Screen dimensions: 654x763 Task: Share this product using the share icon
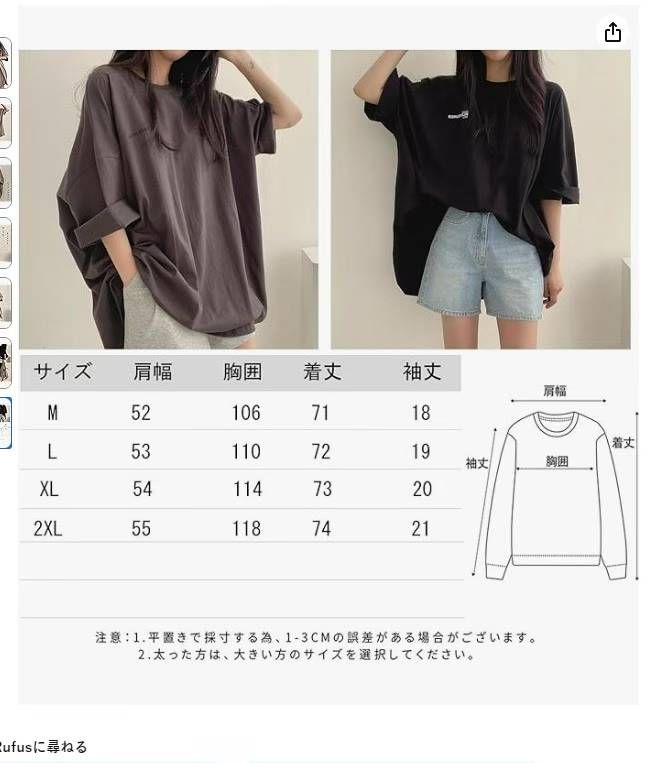tap(613, 33)
